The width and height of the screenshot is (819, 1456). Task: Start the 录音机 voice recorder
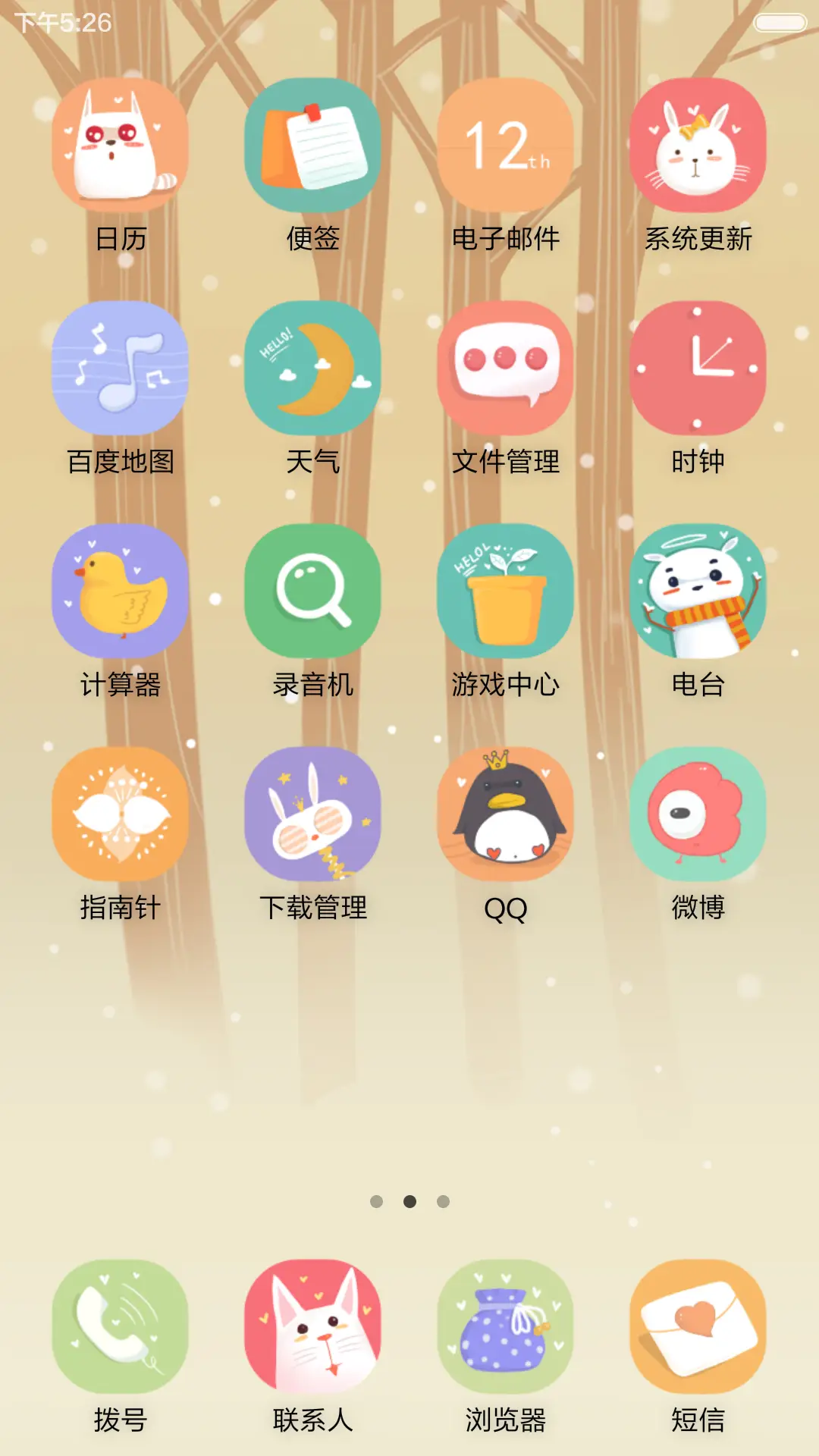coord(313,593)
